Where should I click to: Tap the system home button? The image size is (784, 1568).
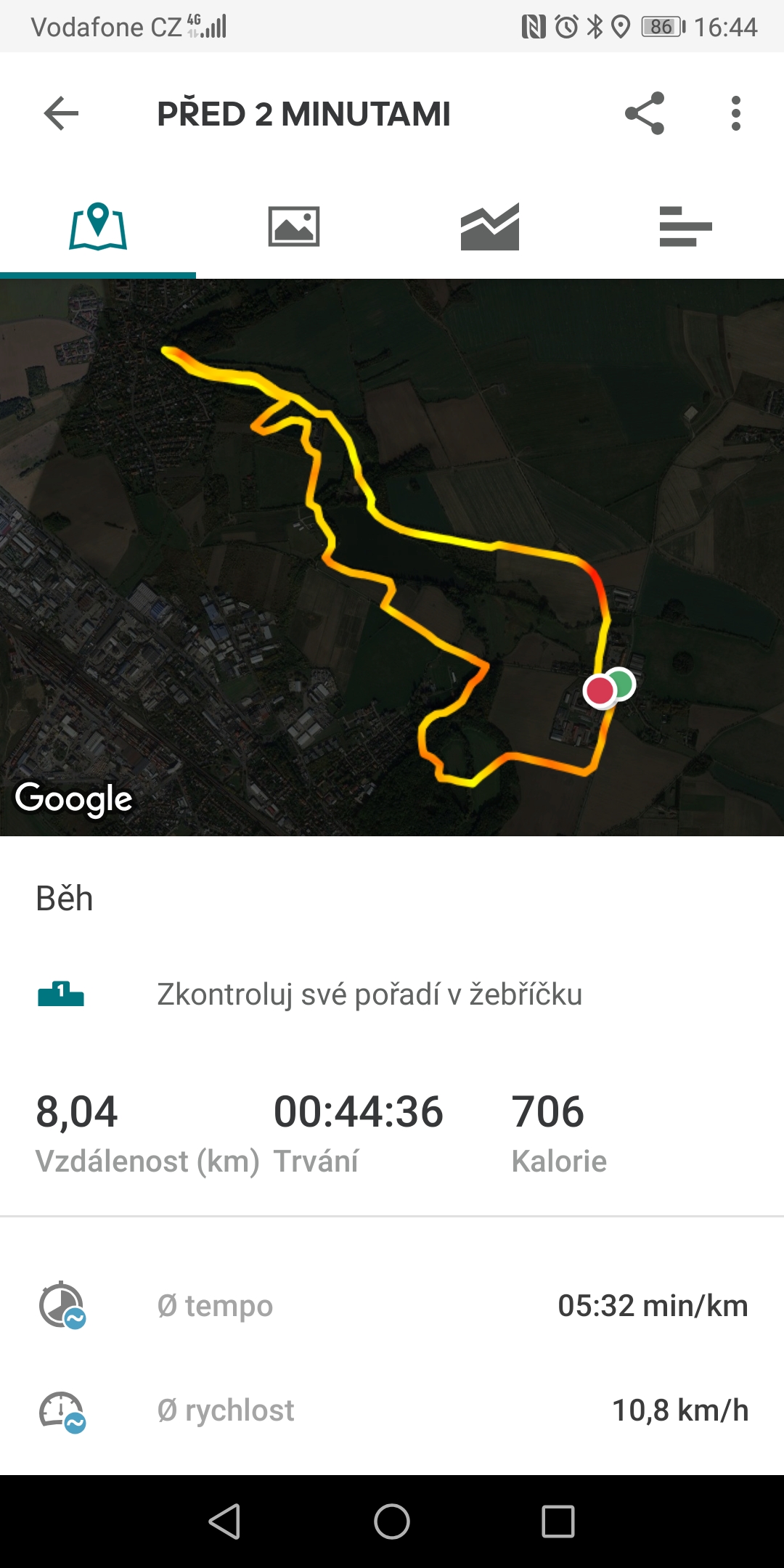tap(392, 1521)
